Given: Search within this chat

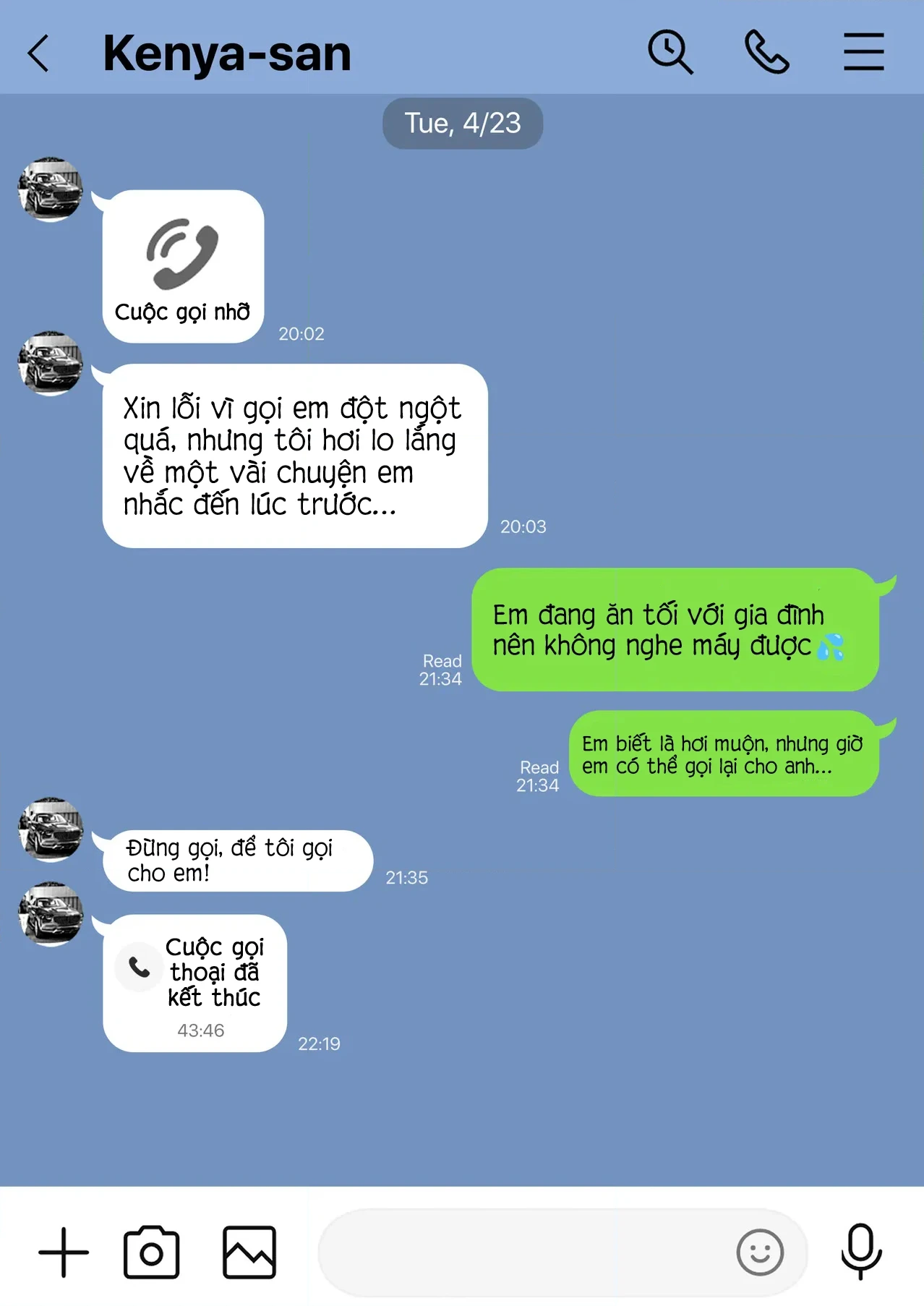Looking at the screenshot, I should click(670, 52).
